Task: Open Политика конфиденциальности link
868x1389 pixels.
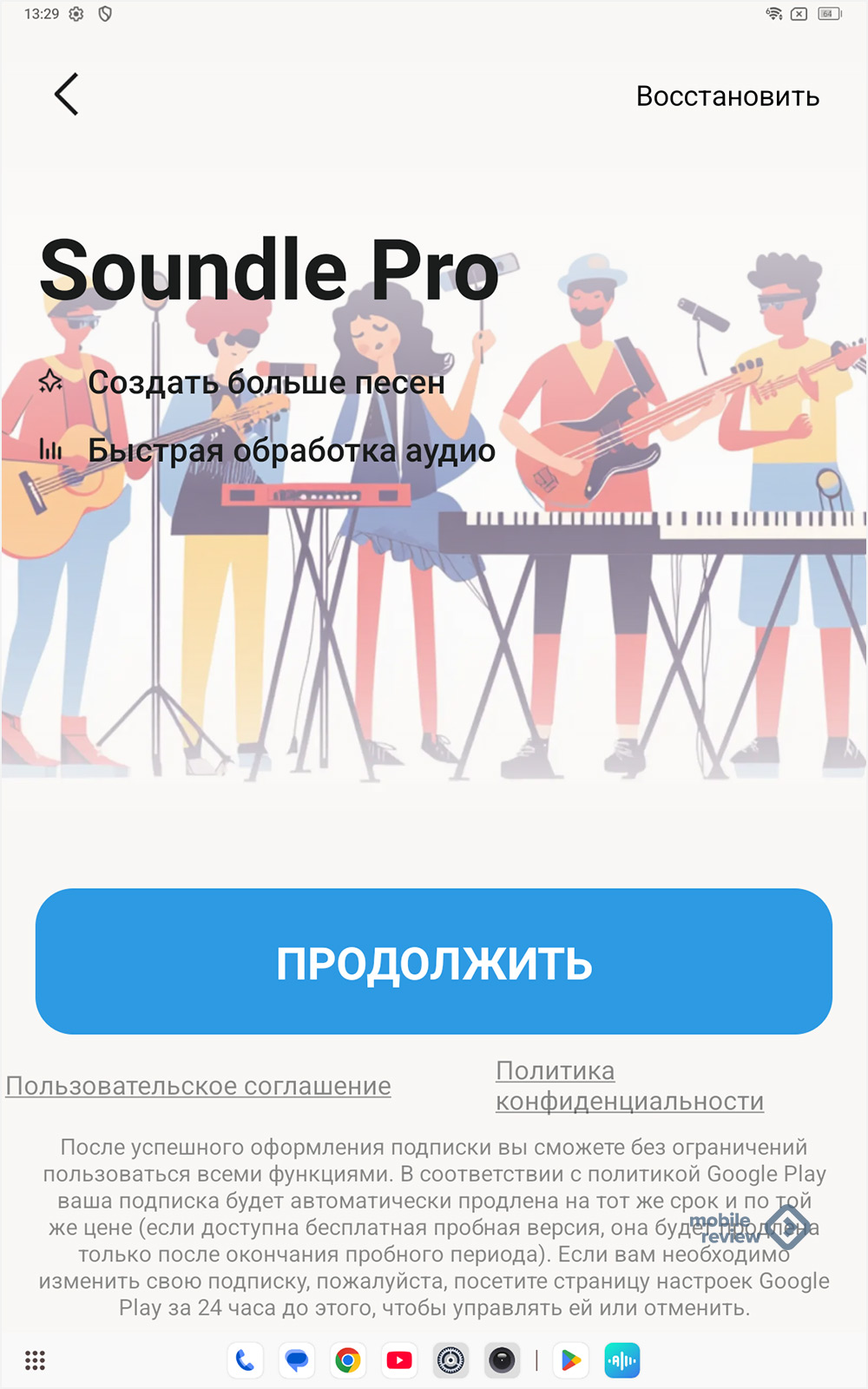Action: [x=628, y=1086]
